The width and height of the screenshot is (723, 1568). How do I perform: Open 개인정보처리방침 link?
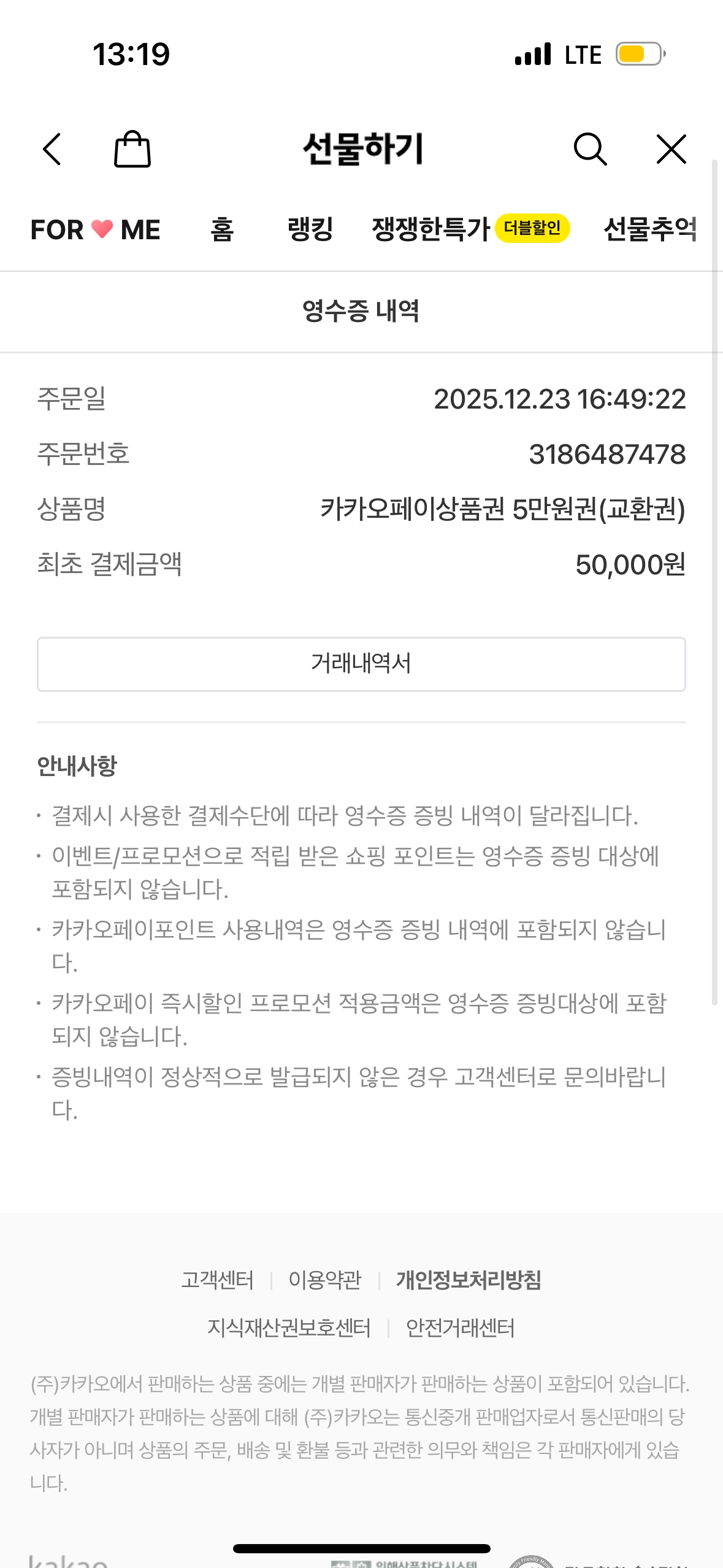tap(469, 1280)
